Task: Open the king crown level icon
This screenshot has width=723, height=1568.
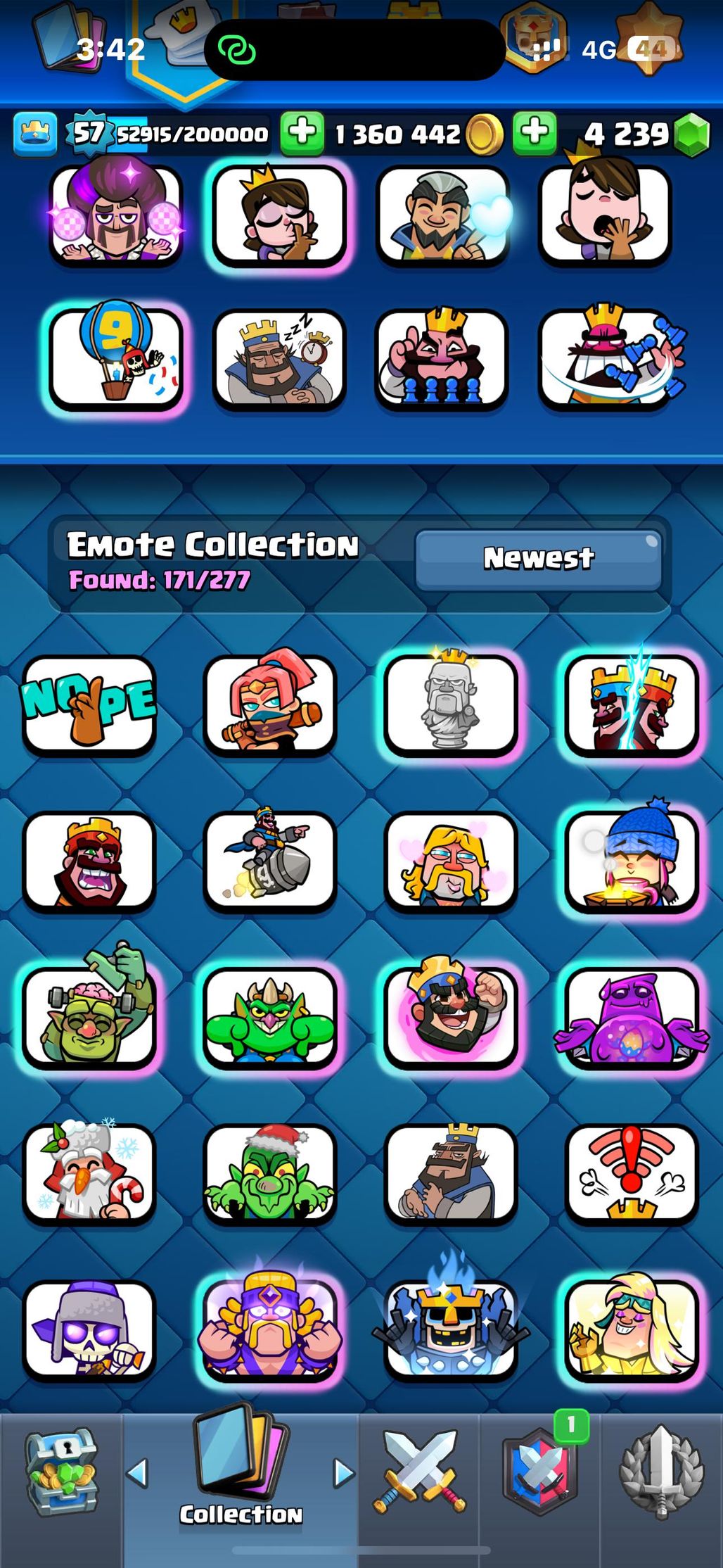Action: click(35, 132)
